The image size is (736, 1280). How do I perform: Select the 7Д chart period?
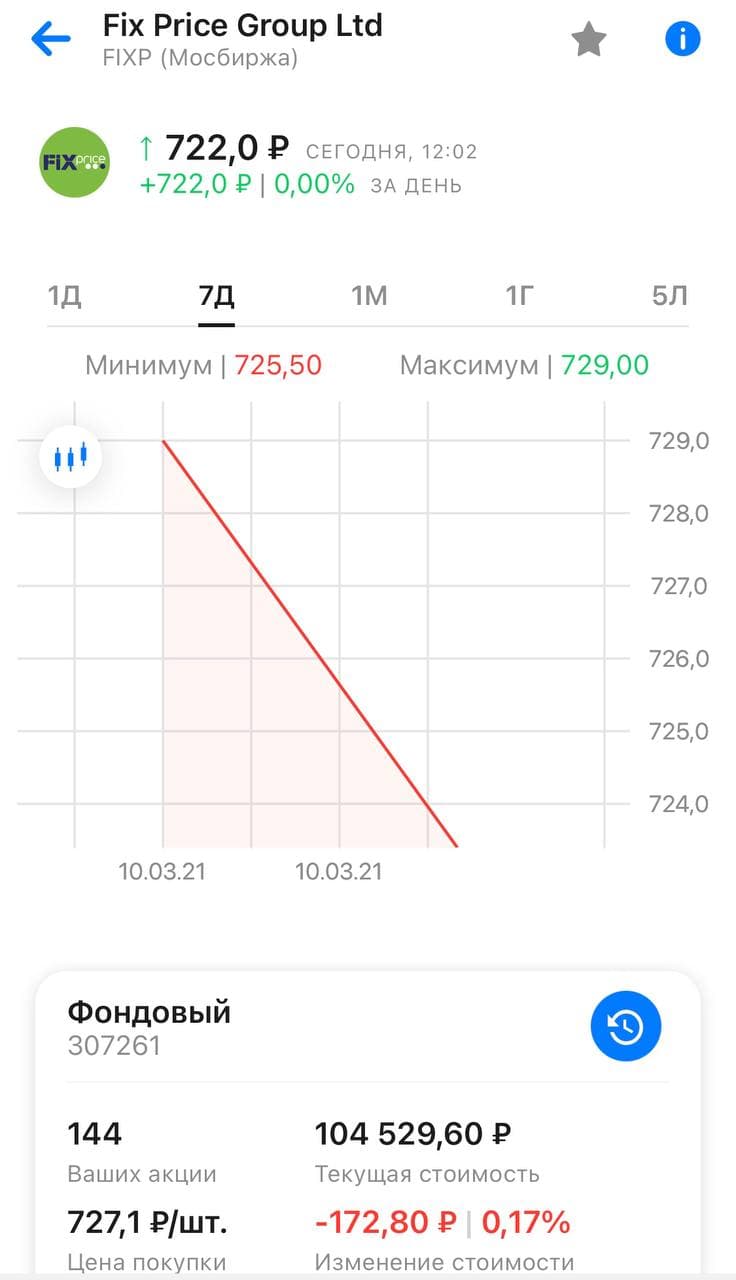coord(216,296)
